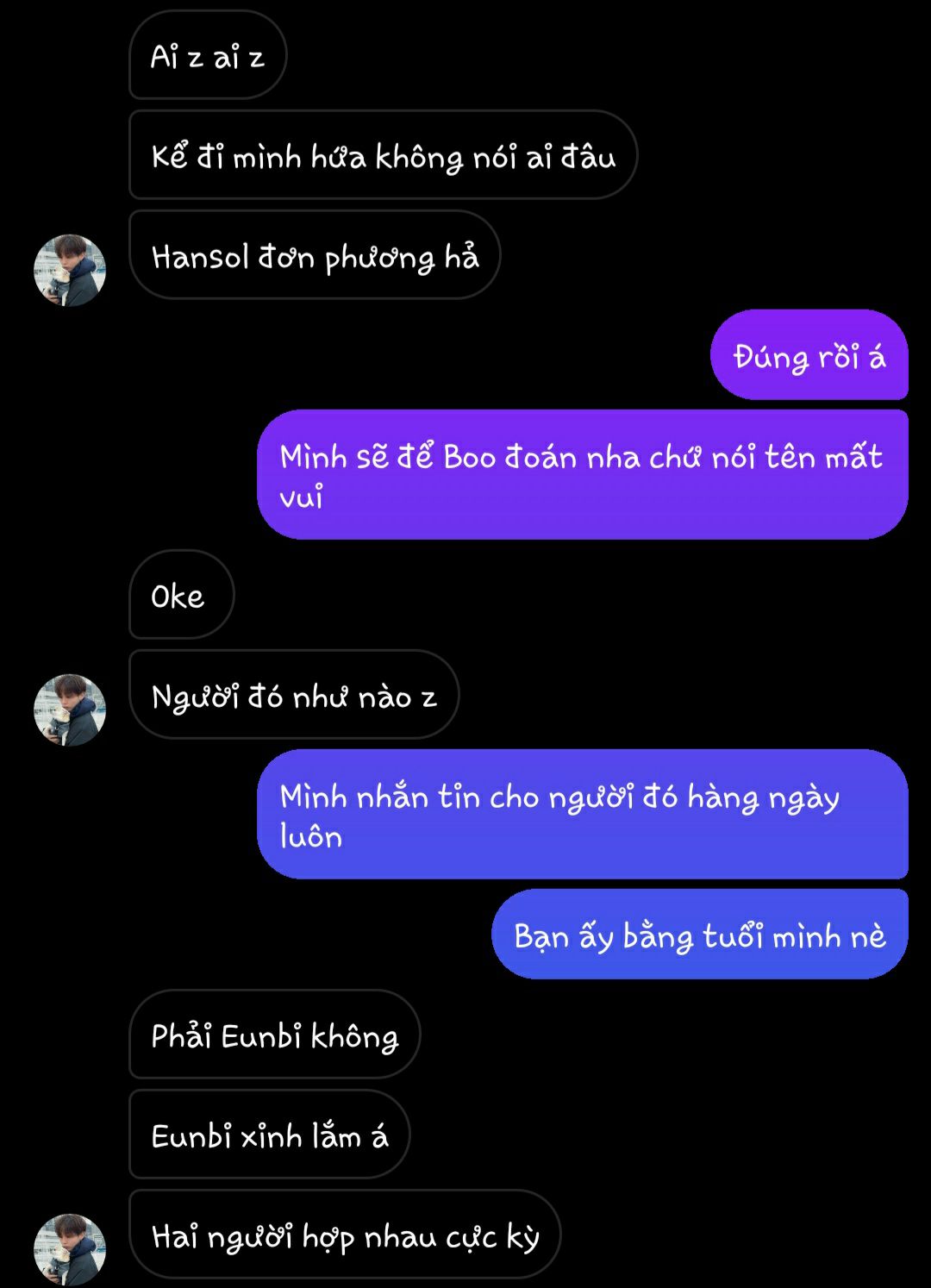View profile from avatar by "Hai người hợp nhau"
This screenshot has width=931, height=1288.
(70, 1249)
